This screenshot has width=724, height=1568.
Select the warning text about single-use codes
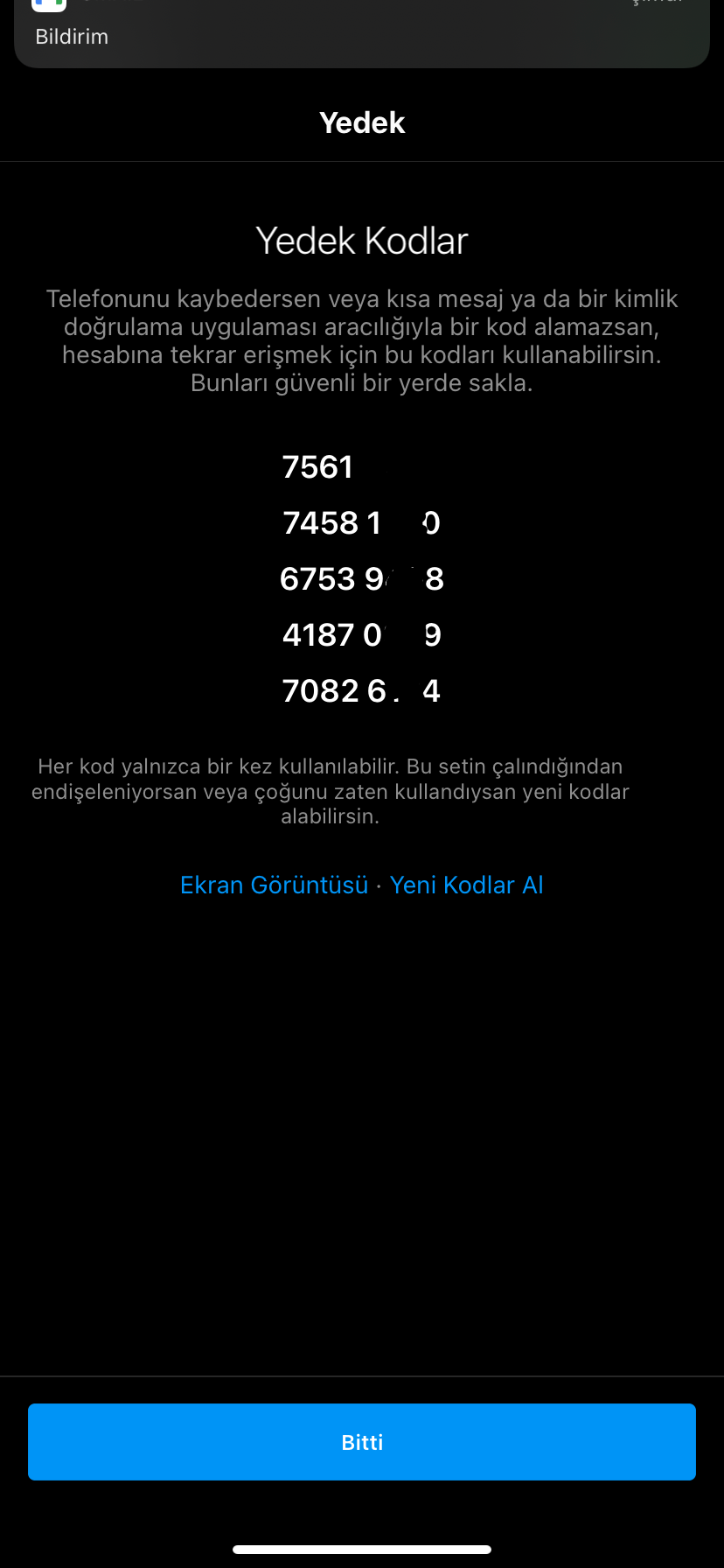pyautogui.click(x=362, y=791)
